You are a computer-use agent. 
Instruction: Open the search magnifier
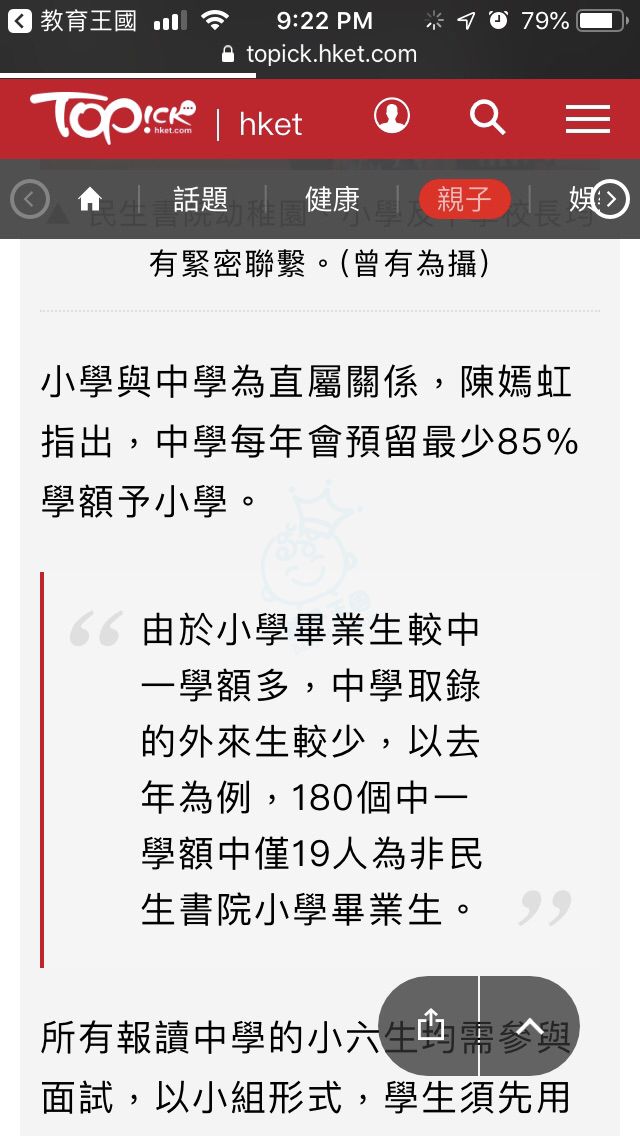point(488,118)
